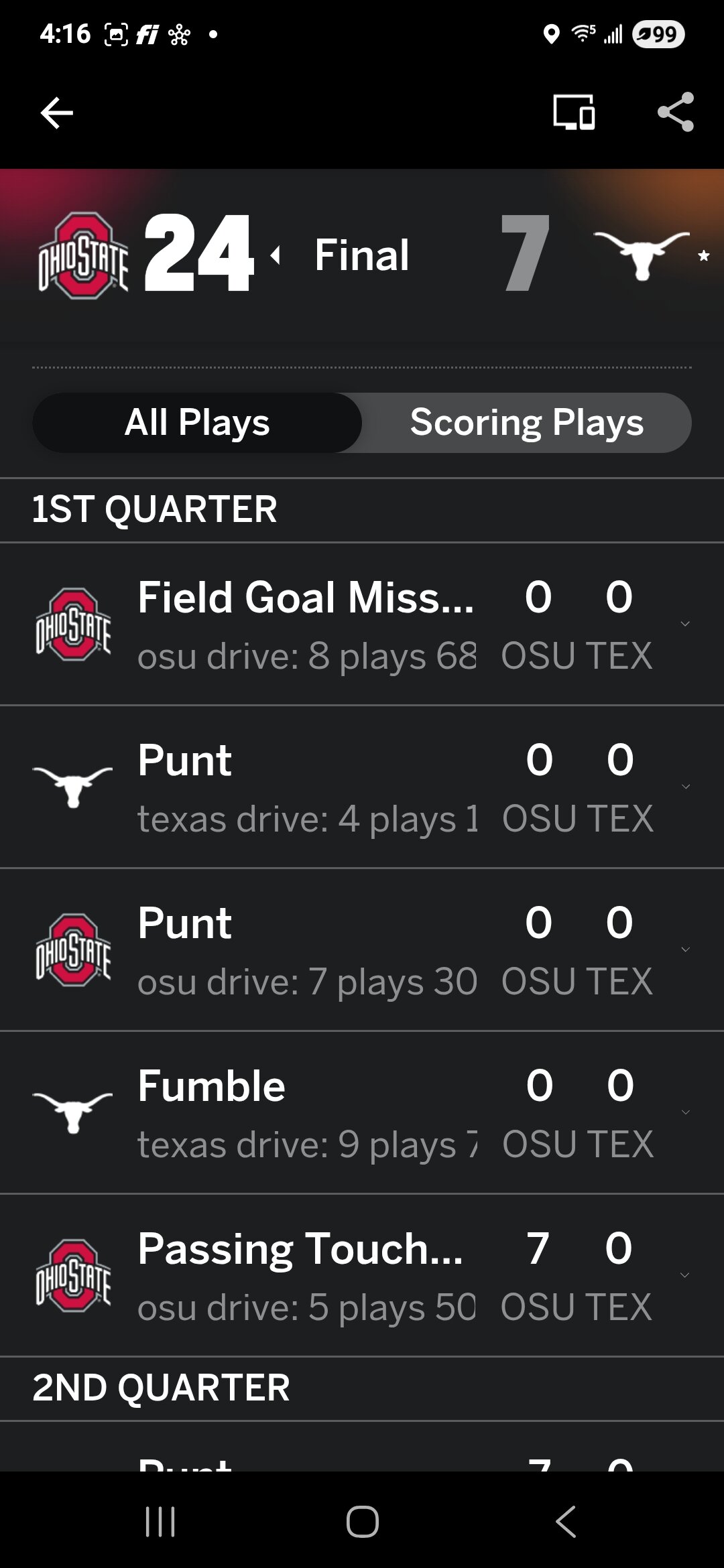The width and height of the screenshot is (724, 1568).
Task: Go back using the top-left arrow
Action: (x=57, y=113)
